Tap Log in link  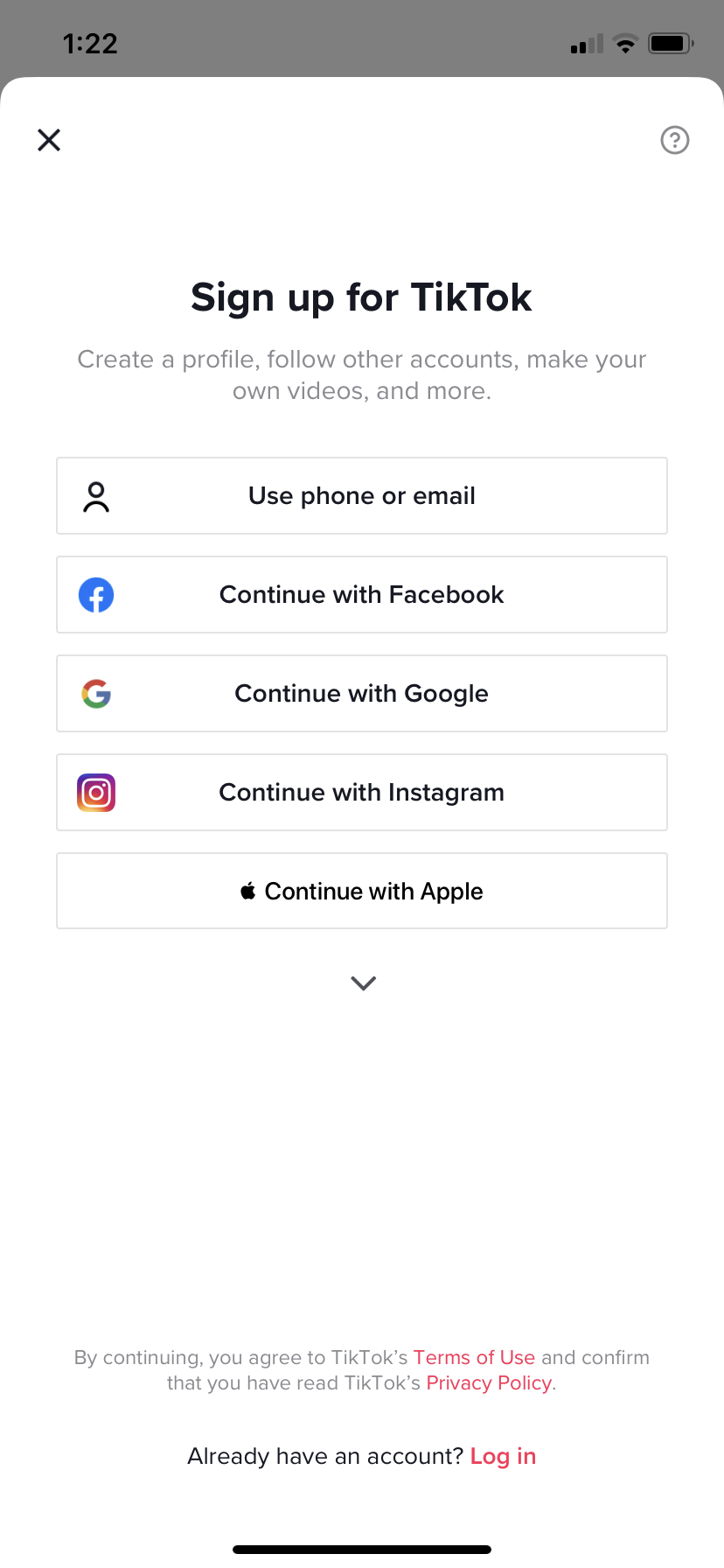pyautogui.click(x=503, y=1456)
